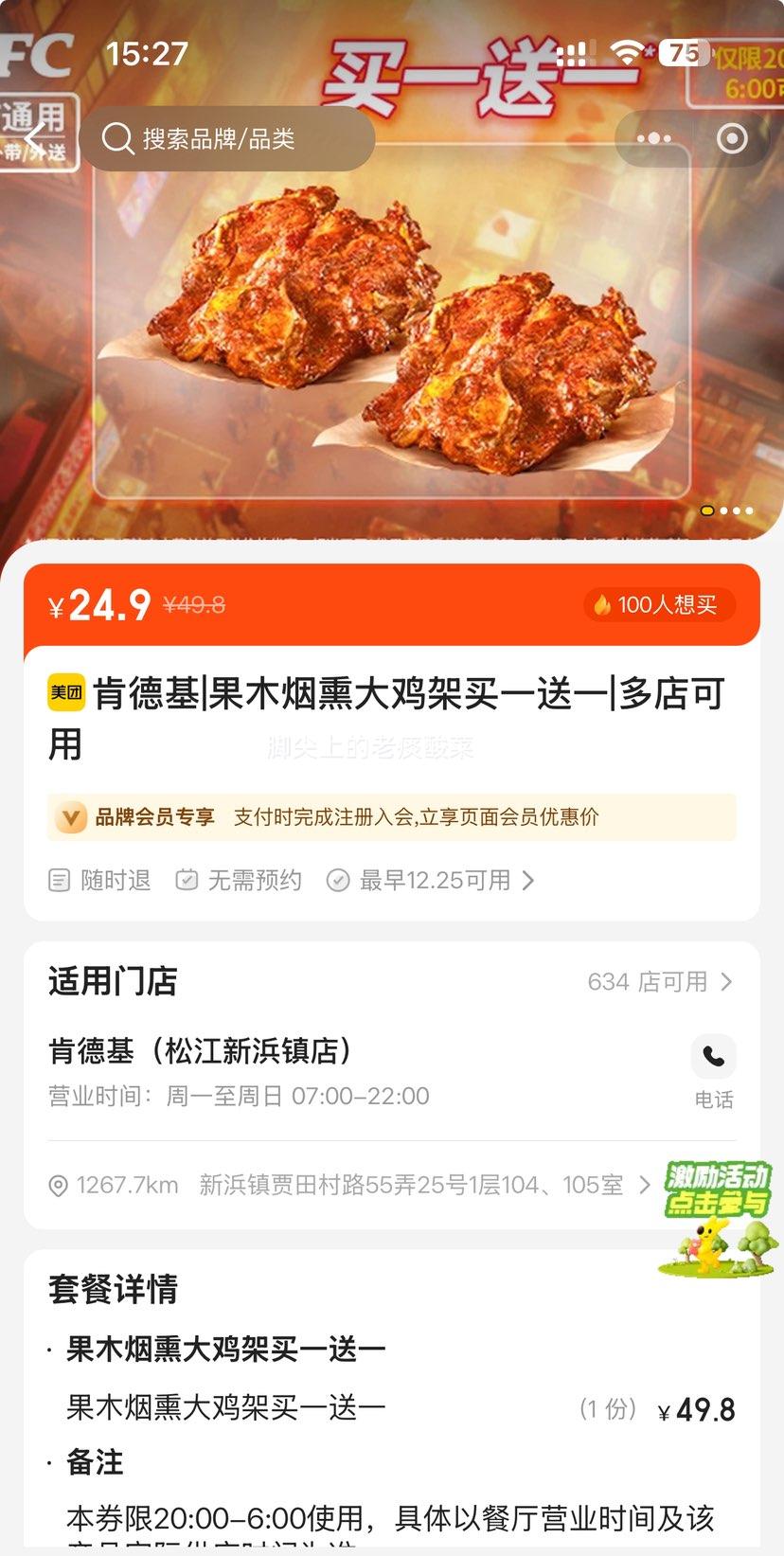
Task: Tap the circular target icon at top right
Action: coord(732,138)
